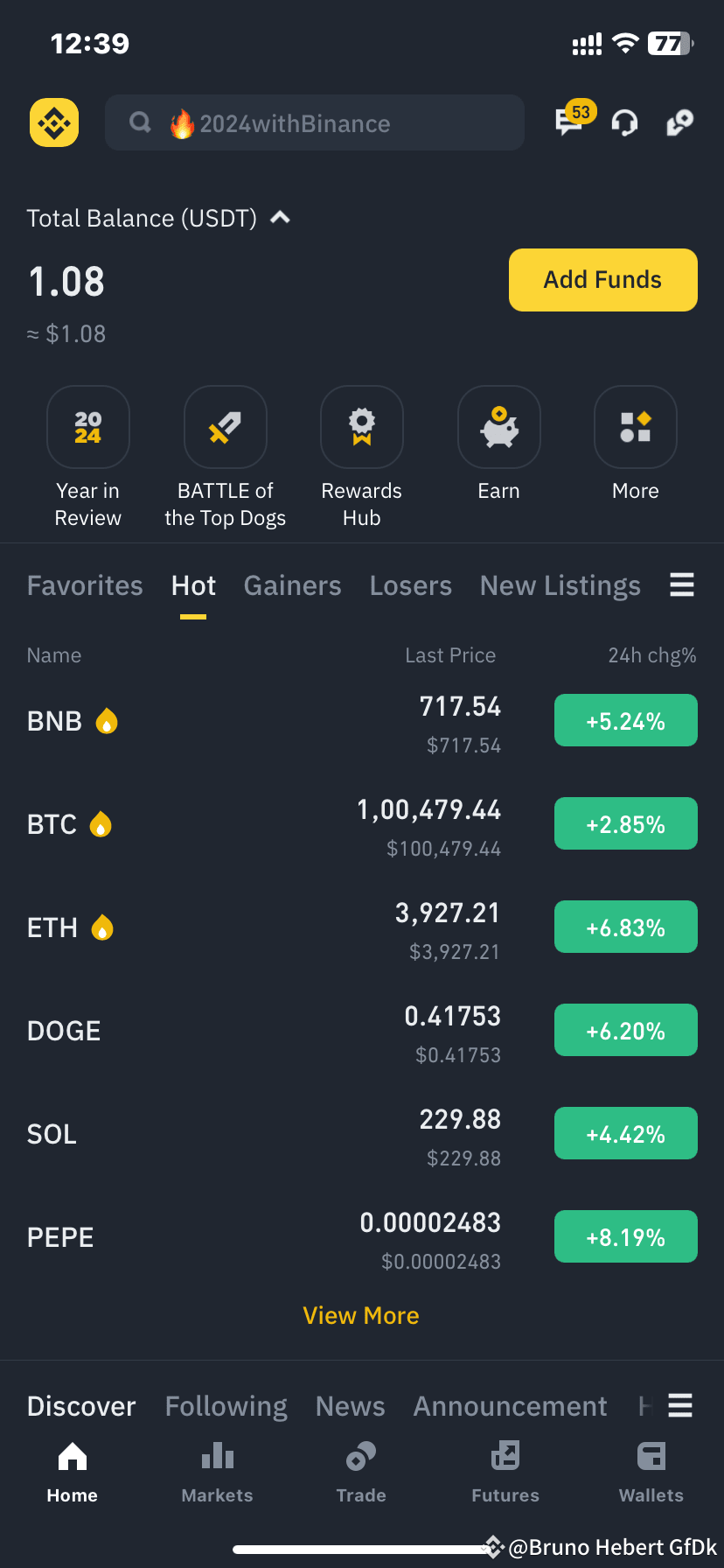Open the Earn piggy bank feature
The width and height of the screenshot is (724, 1568).
498,427
